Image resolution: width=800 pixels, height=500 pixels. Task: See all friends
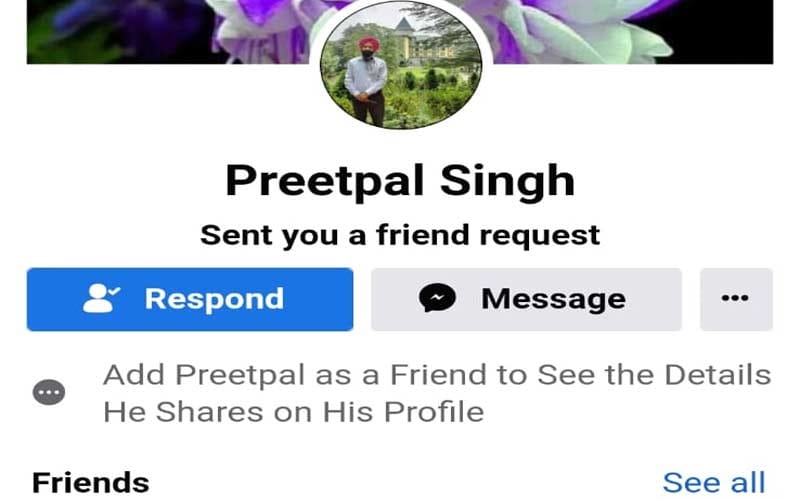tap(714, 482)
